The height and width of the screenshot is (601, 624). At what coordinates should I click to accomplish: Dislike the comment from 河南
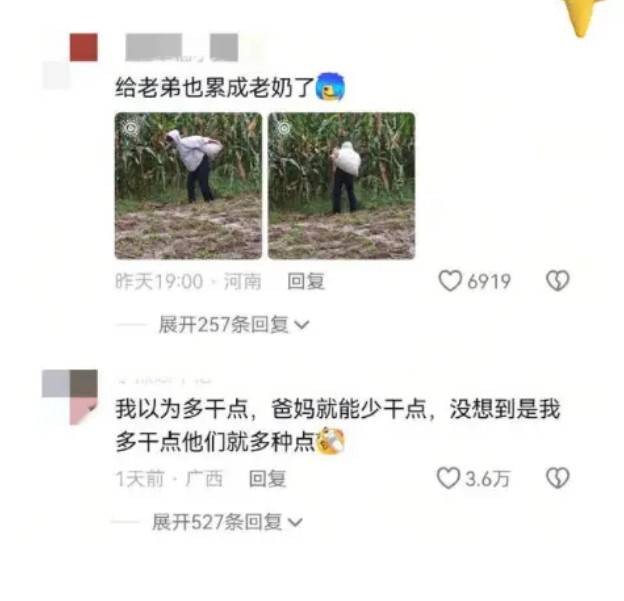tap(557, 282)
